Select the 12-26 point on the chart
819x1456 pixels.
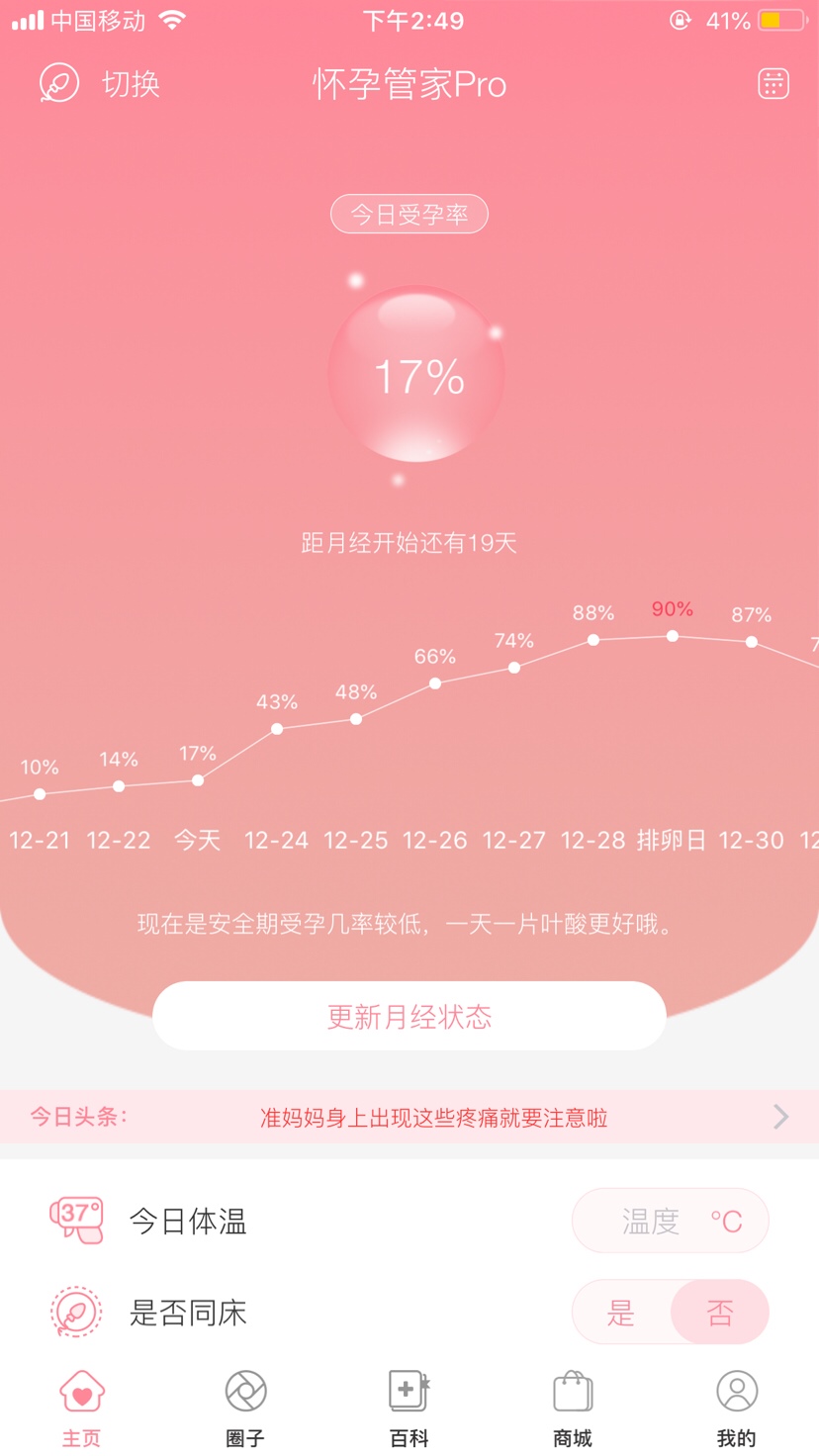pos(435,683)
